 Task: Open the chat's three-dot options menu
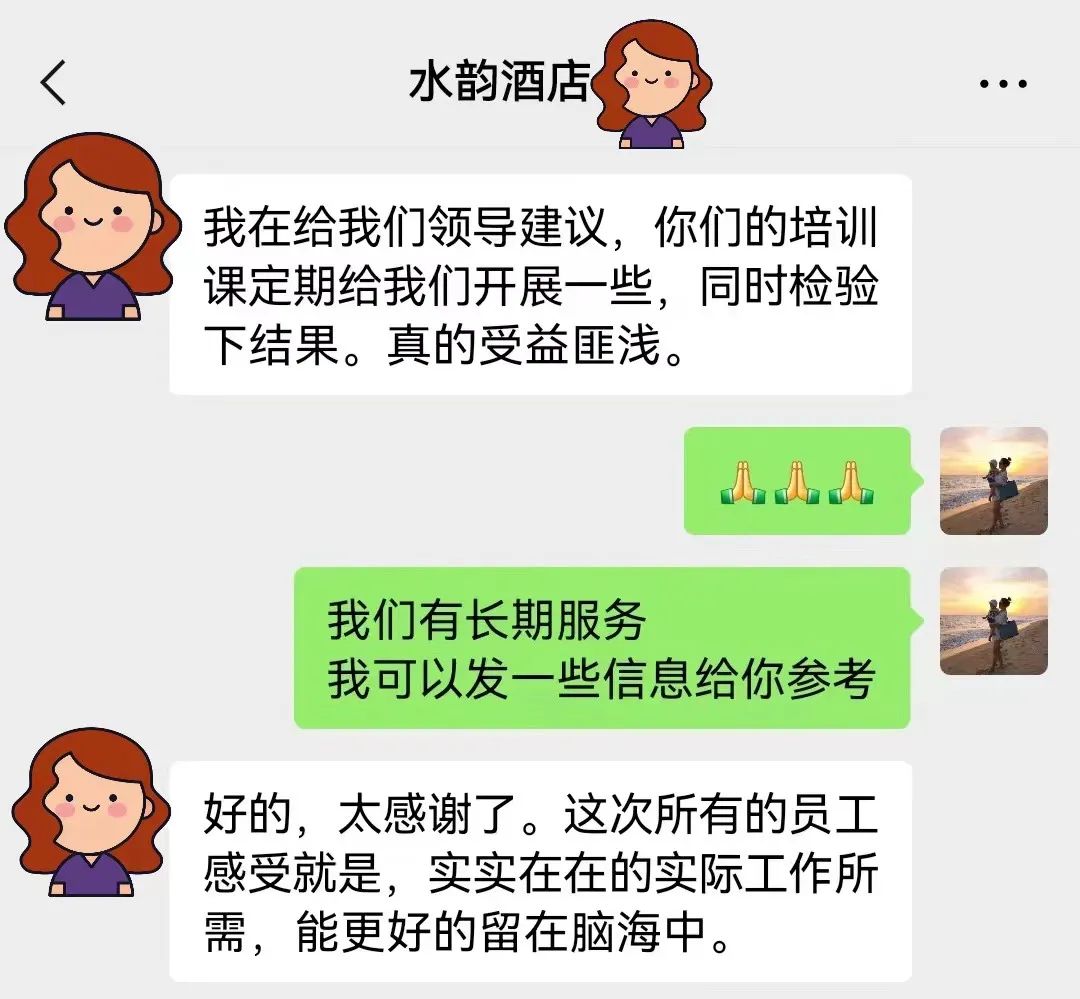click(x=1003, y=84)
